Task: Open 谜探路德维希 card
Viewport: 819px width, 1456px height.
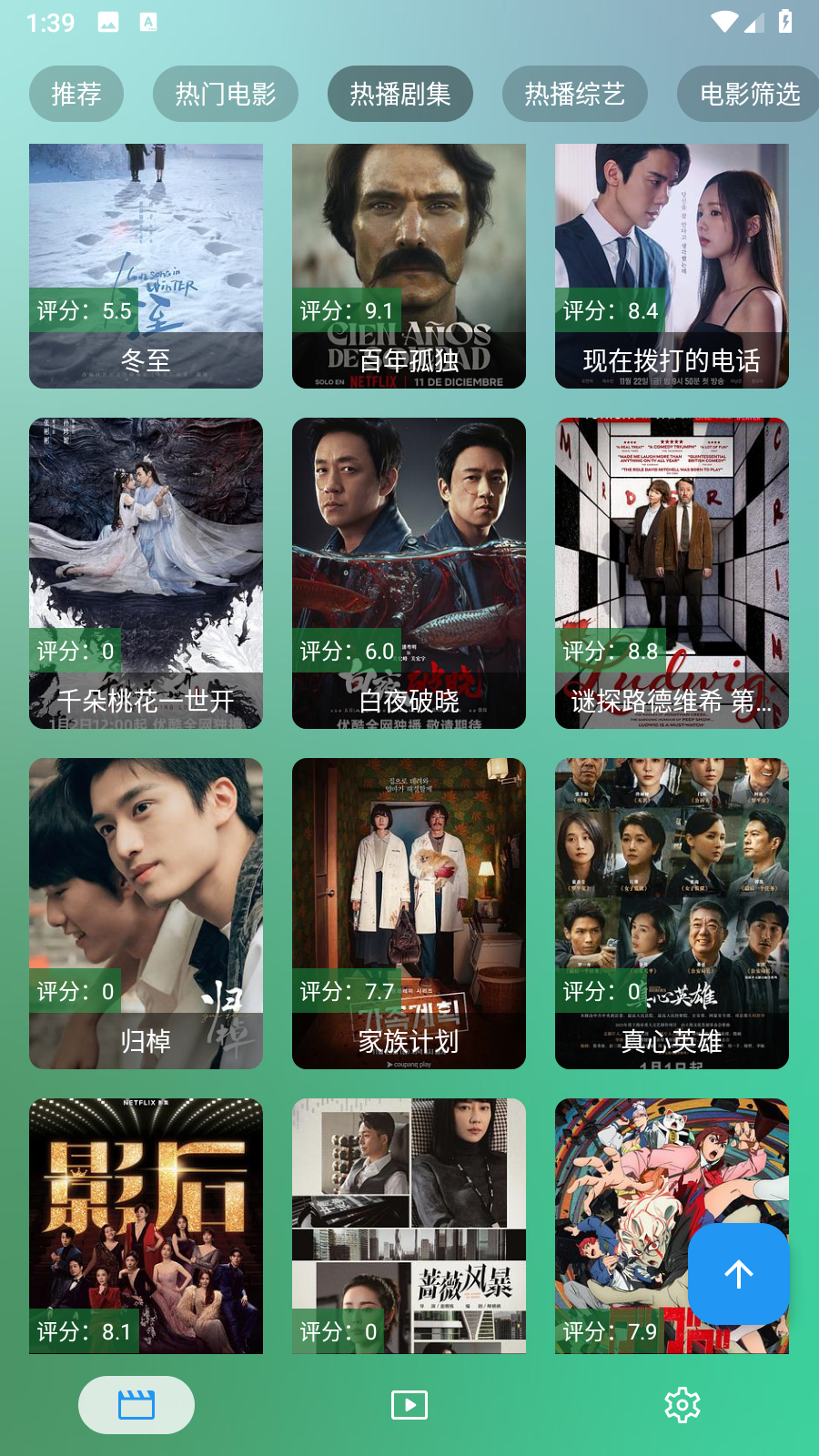Action: [672, 573]
